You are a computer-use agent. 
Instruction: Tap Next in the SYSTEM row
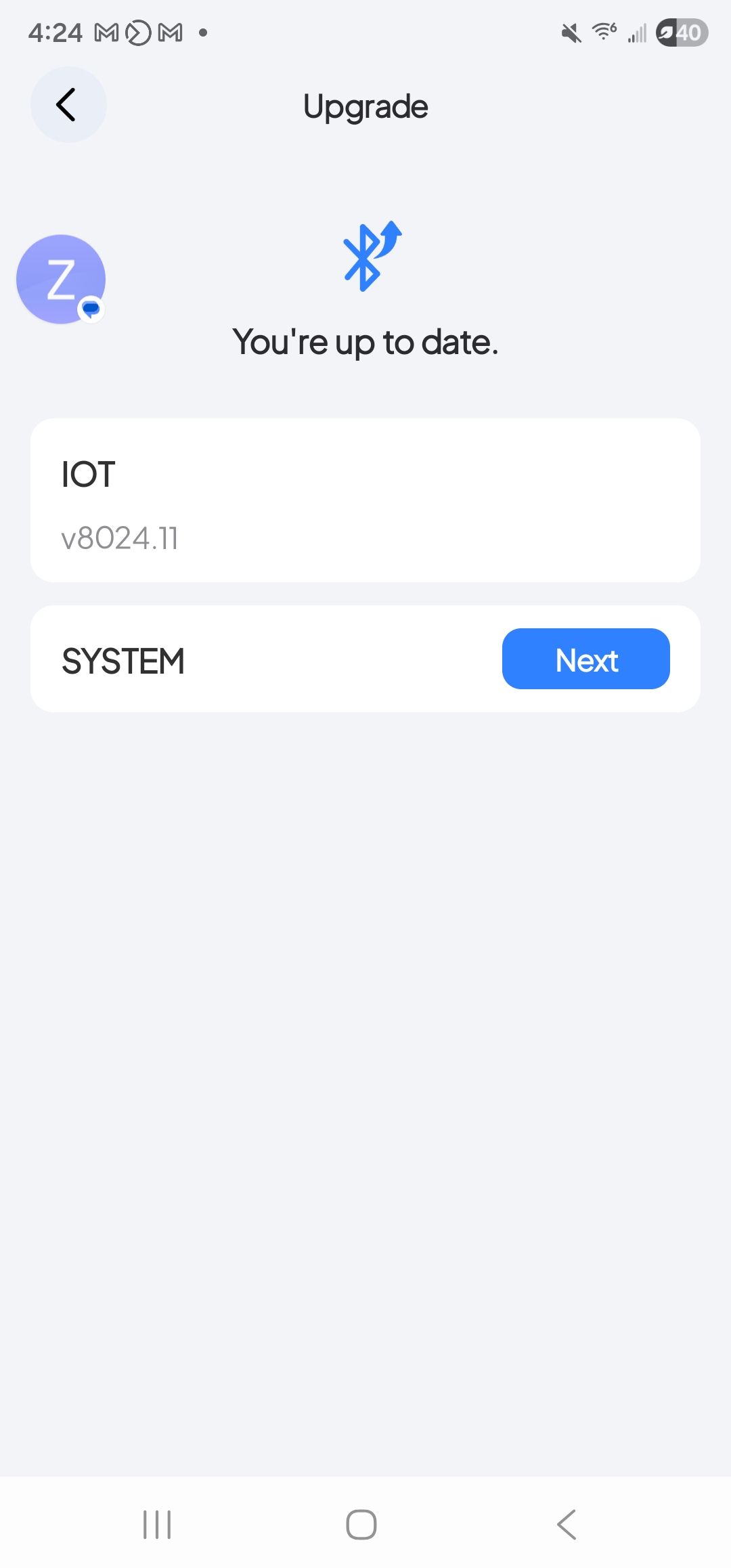pos(585,659)
